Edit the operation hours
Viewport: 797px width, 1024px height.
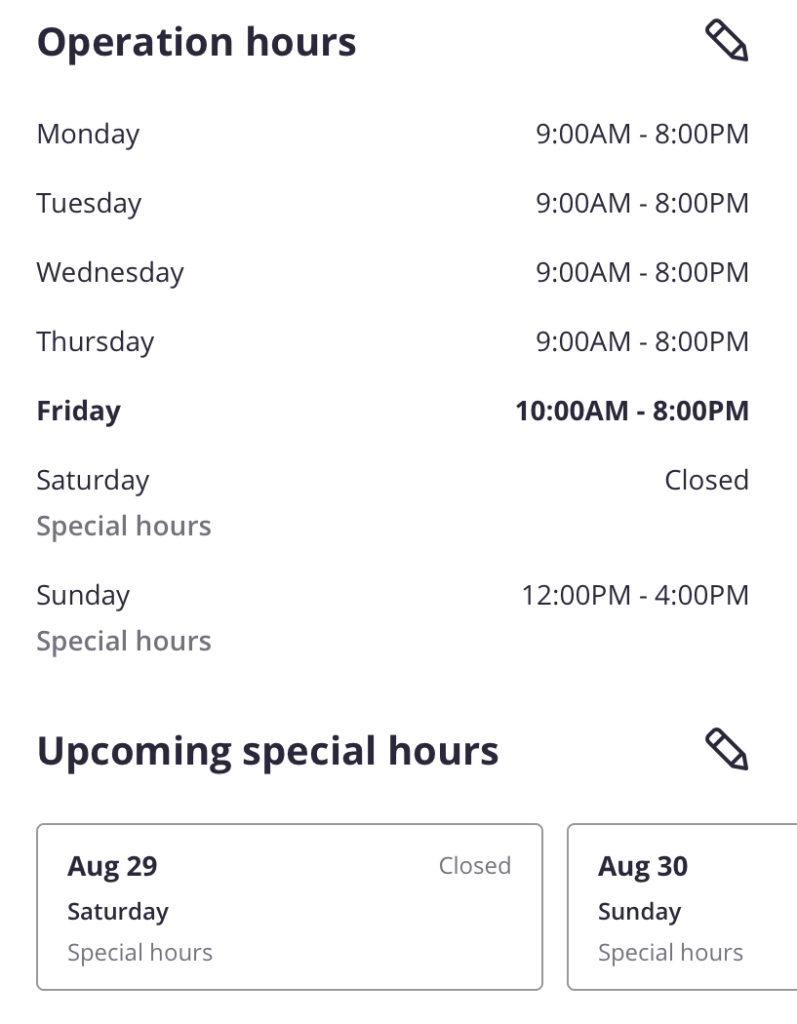726,42
